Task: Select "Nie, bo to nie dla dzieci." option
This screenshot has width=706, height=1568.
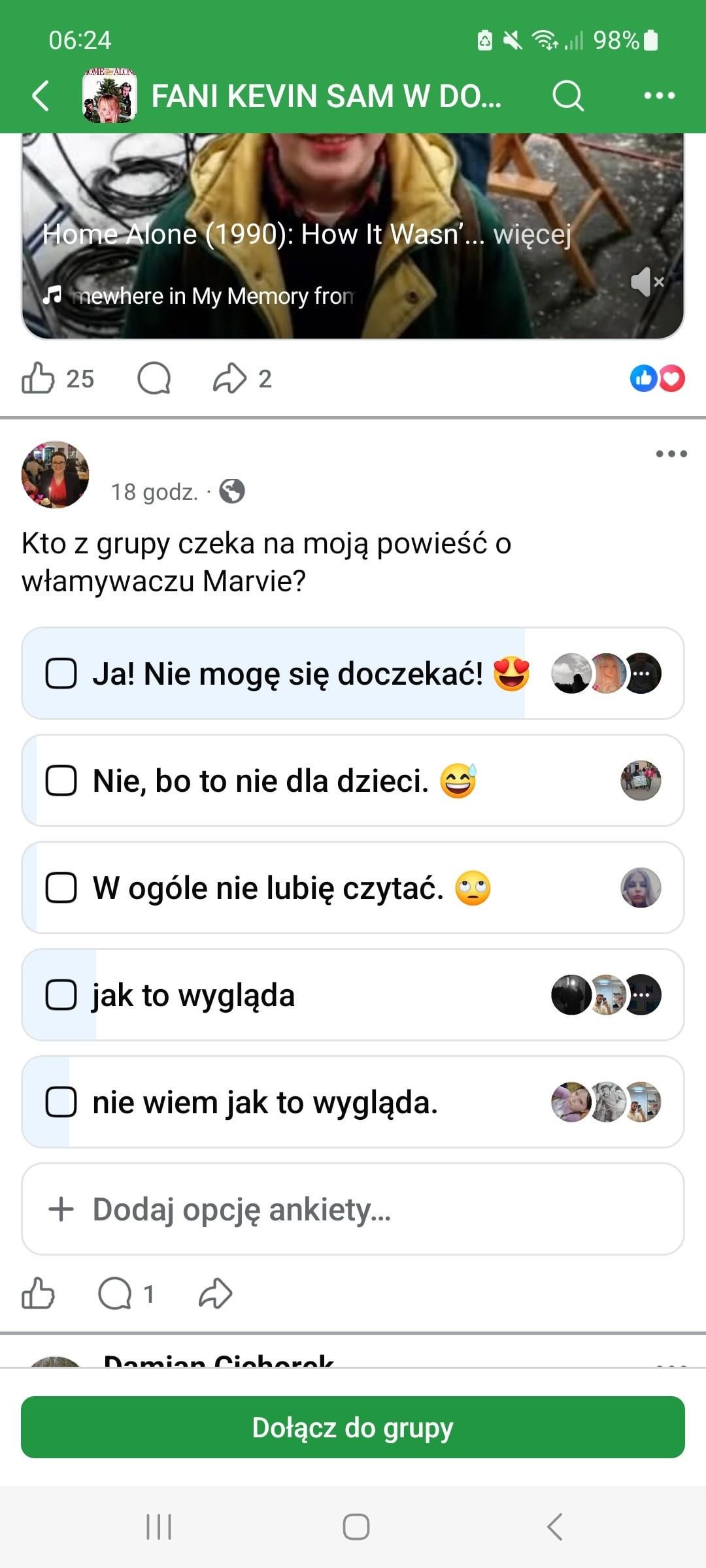Action: pos(61,781)
